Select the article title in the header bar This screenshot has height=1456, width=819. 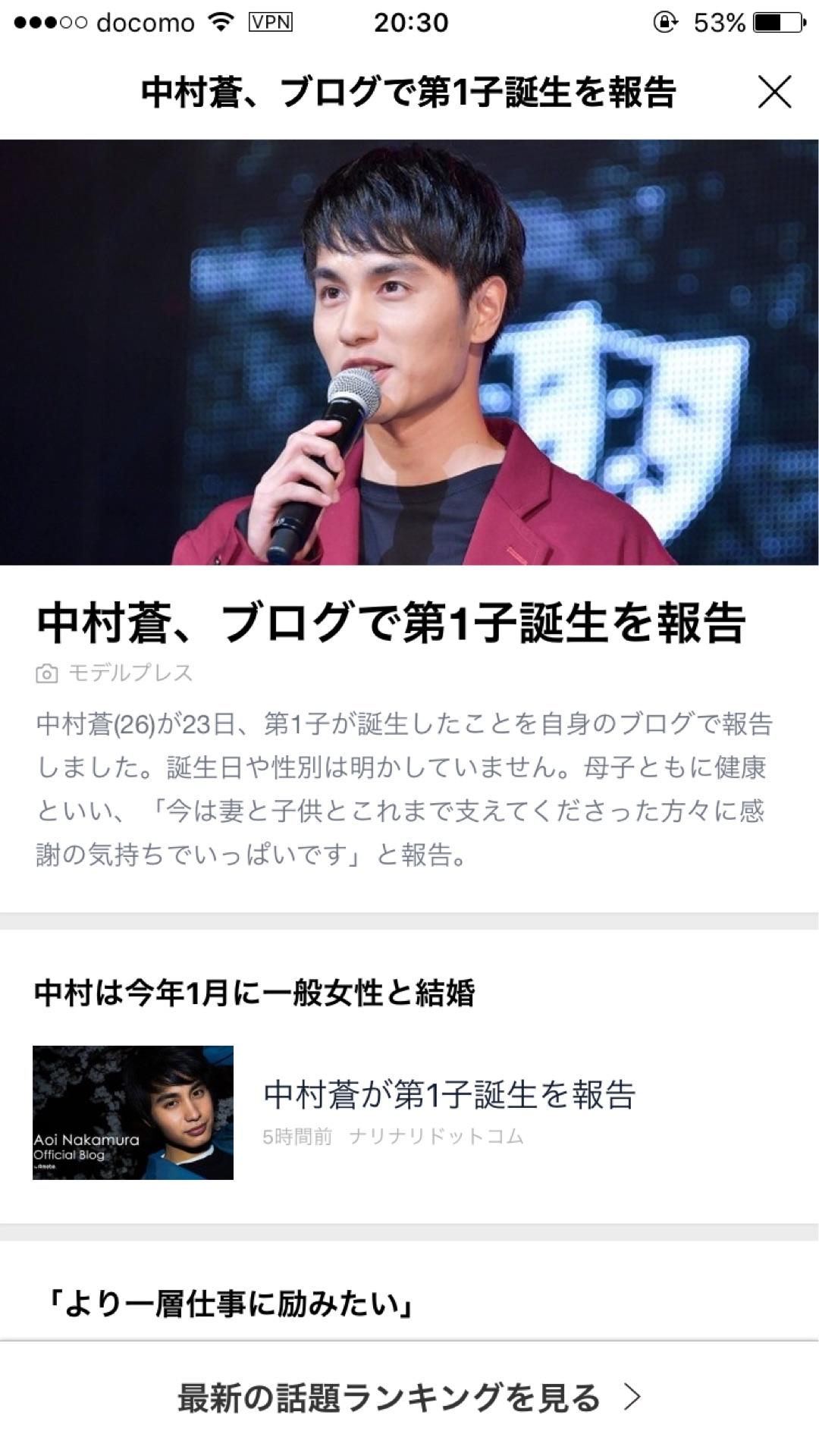pos(409,93)
